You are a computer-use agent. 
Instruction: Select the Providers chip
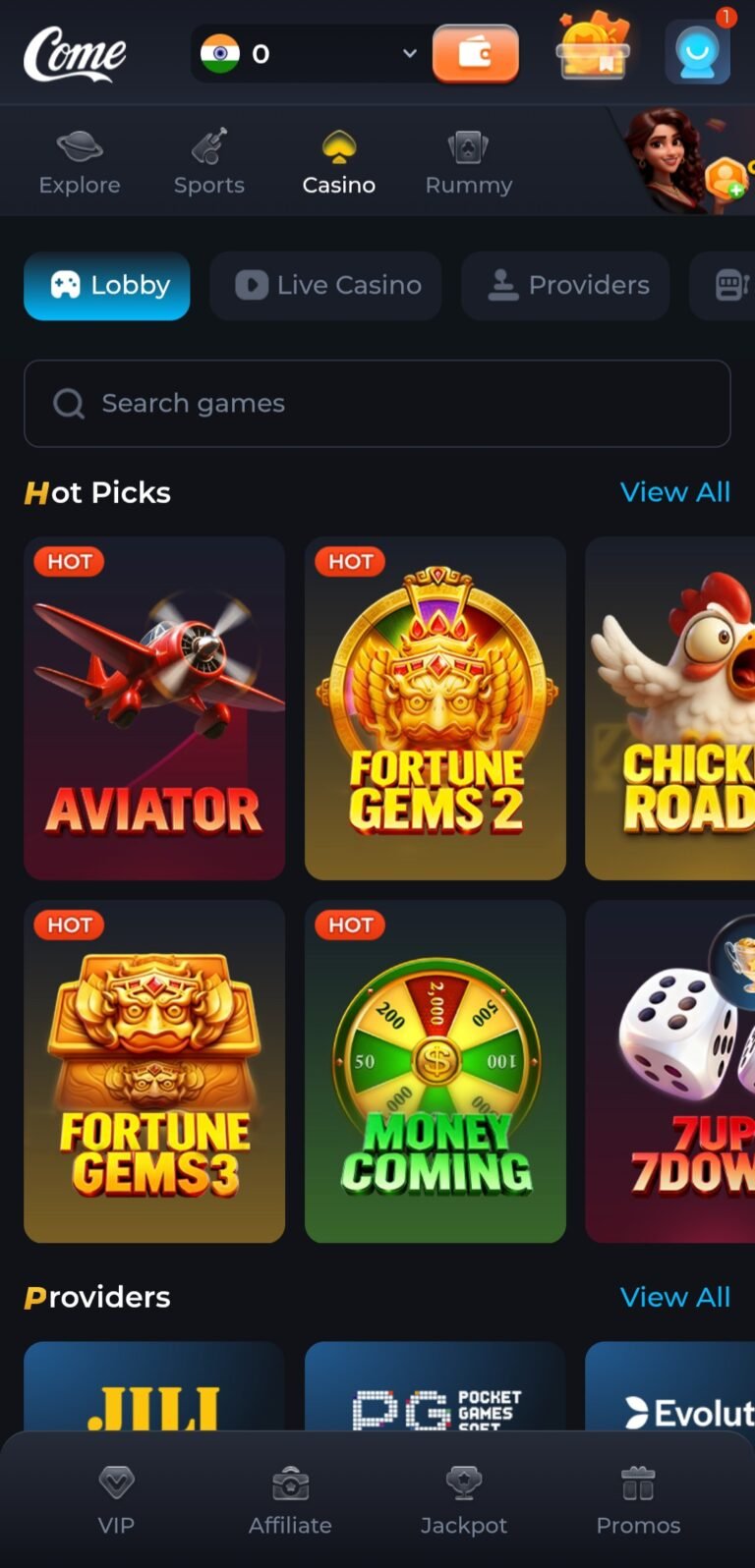pyautogui.click(x=566, y=286)
